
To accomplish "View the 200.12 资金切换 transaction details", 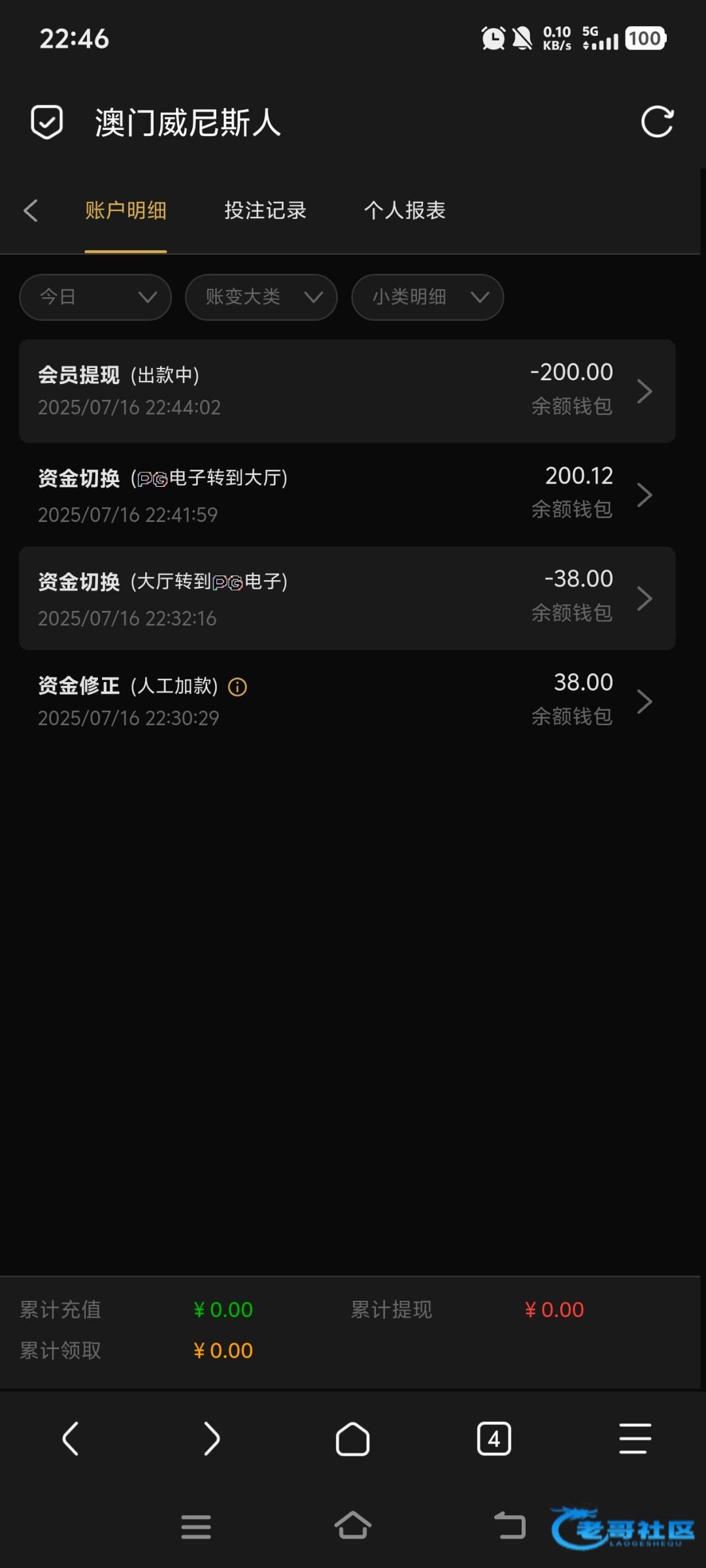I will pyautogui.click(x=347, y=495).
